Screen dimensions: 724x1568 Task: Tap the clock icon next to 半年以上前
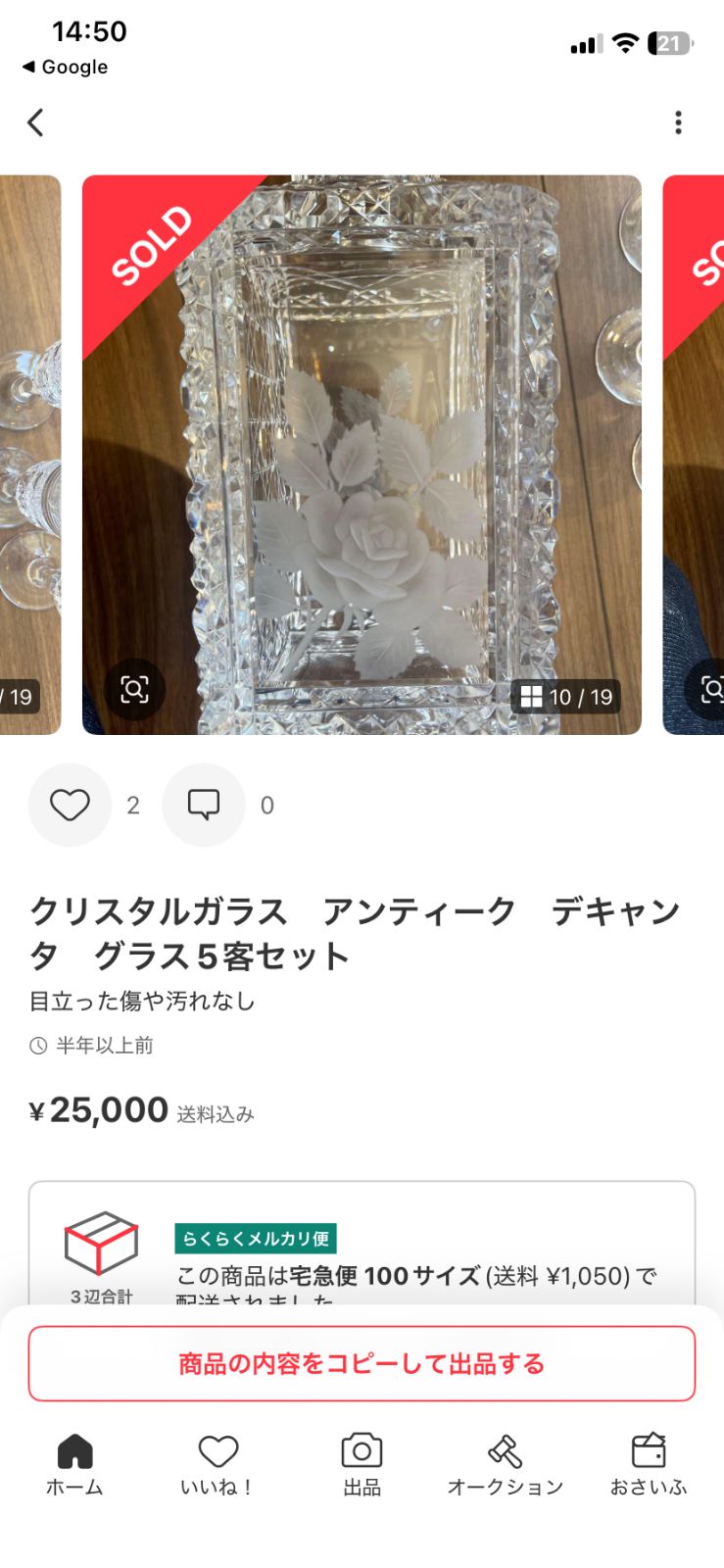click(x=35, y=1045)
